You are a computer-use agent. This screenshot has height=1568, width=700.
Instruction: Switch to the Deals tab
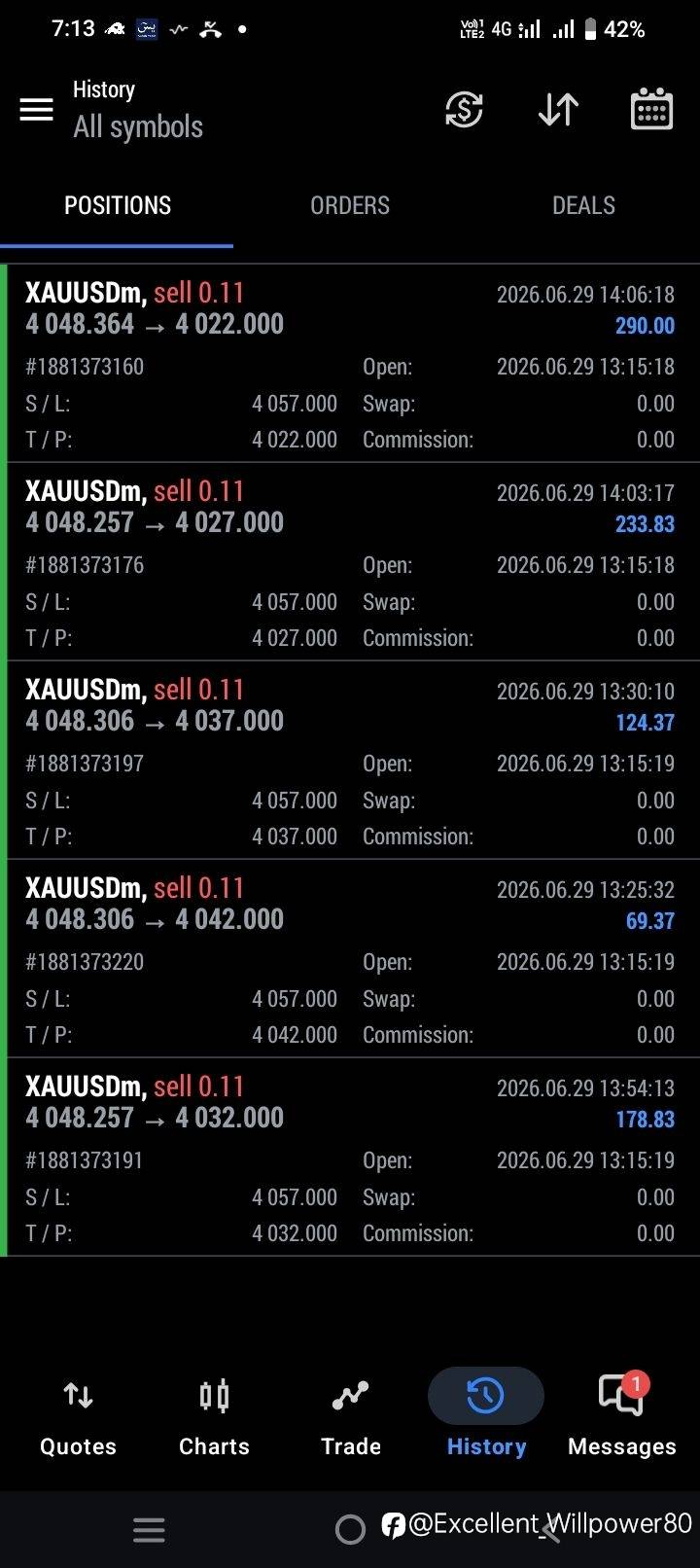(x=583, y=205)
